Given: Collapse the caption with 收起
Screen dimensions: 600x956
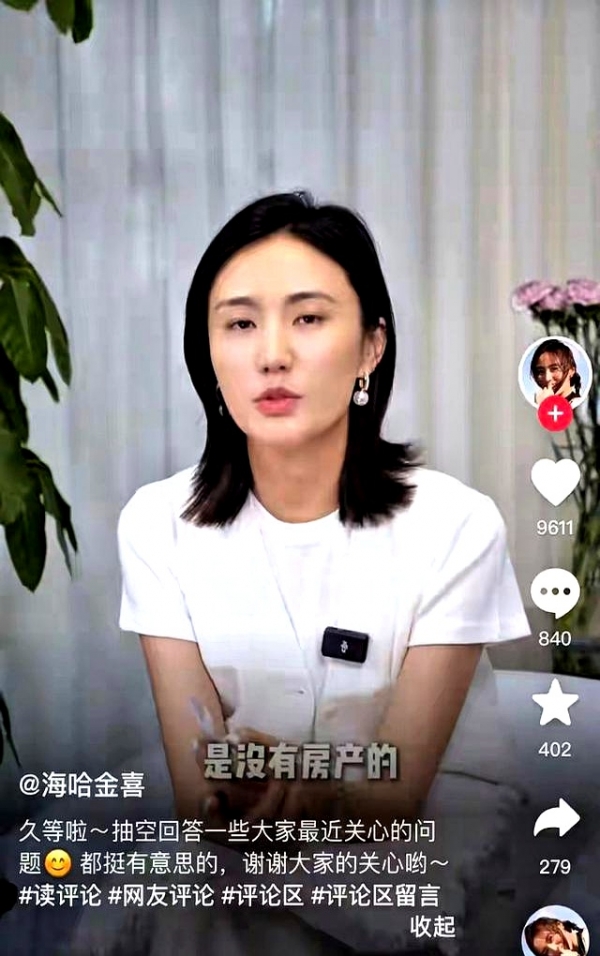Looking at the screenshot, I should coord(432,926).
